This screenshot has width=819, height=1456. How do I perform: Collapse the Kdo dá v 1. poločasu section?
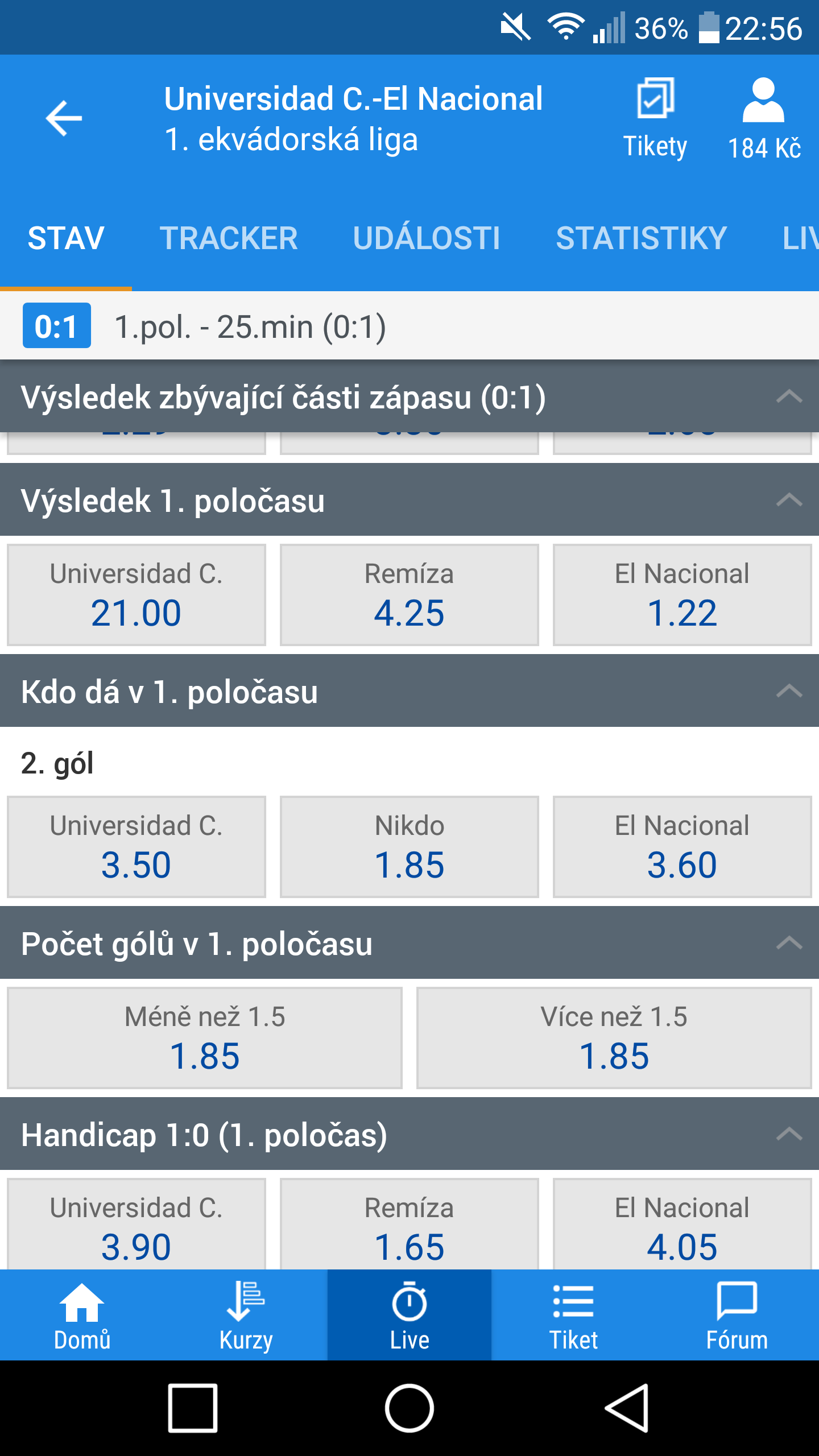click(x=789, y=692)
